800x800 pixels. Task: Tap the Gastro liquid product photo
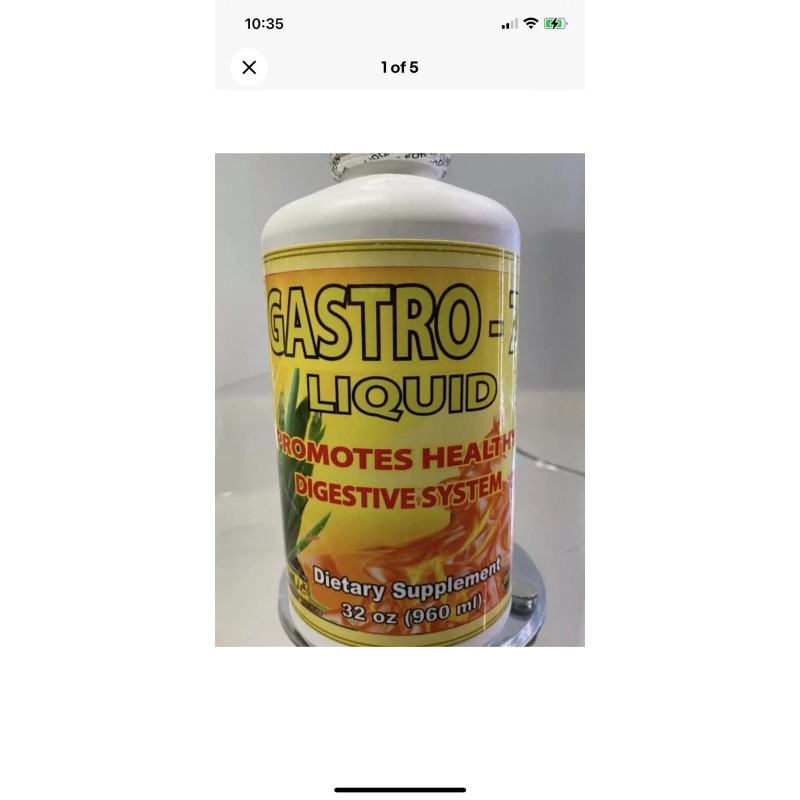click(x=399, y=400)
